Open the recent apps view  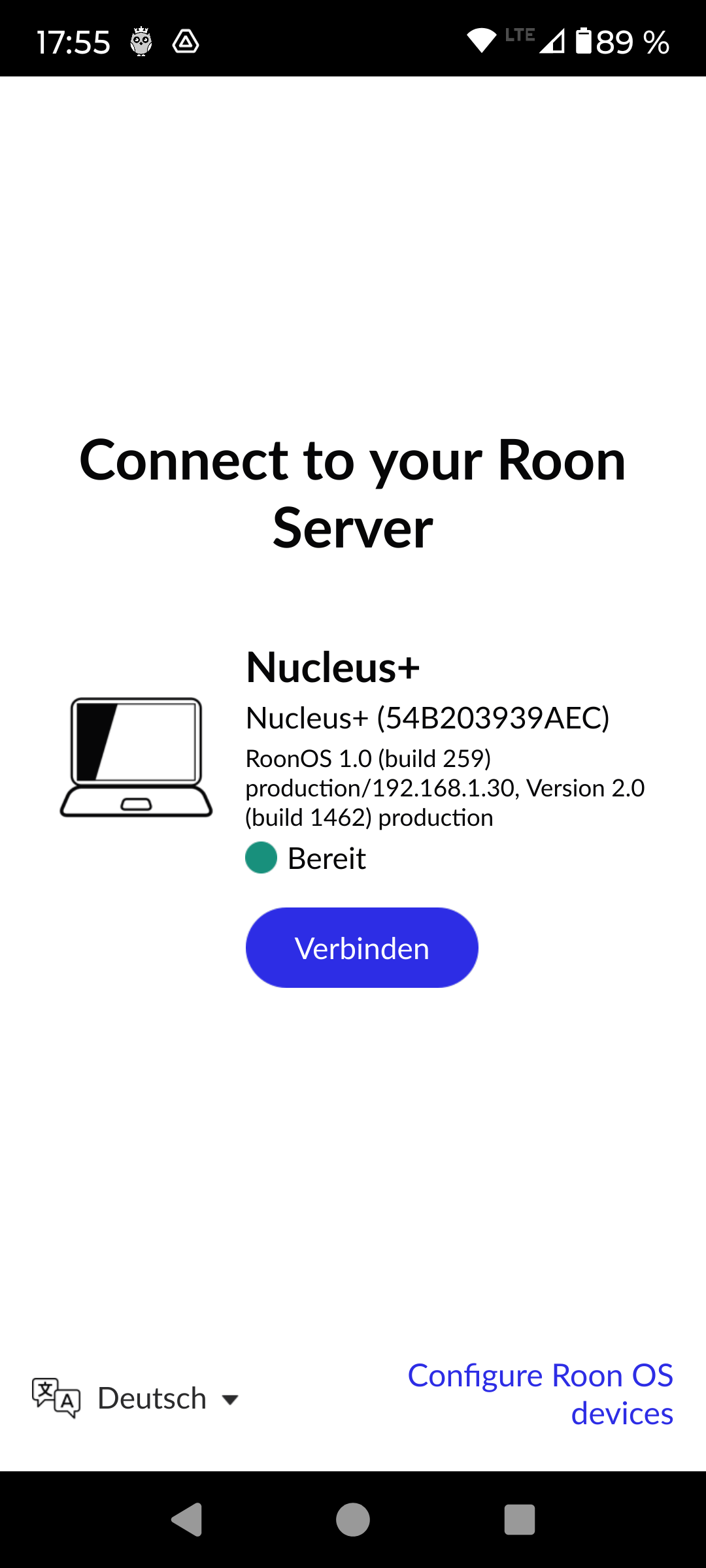click(x=520, y=1520)
